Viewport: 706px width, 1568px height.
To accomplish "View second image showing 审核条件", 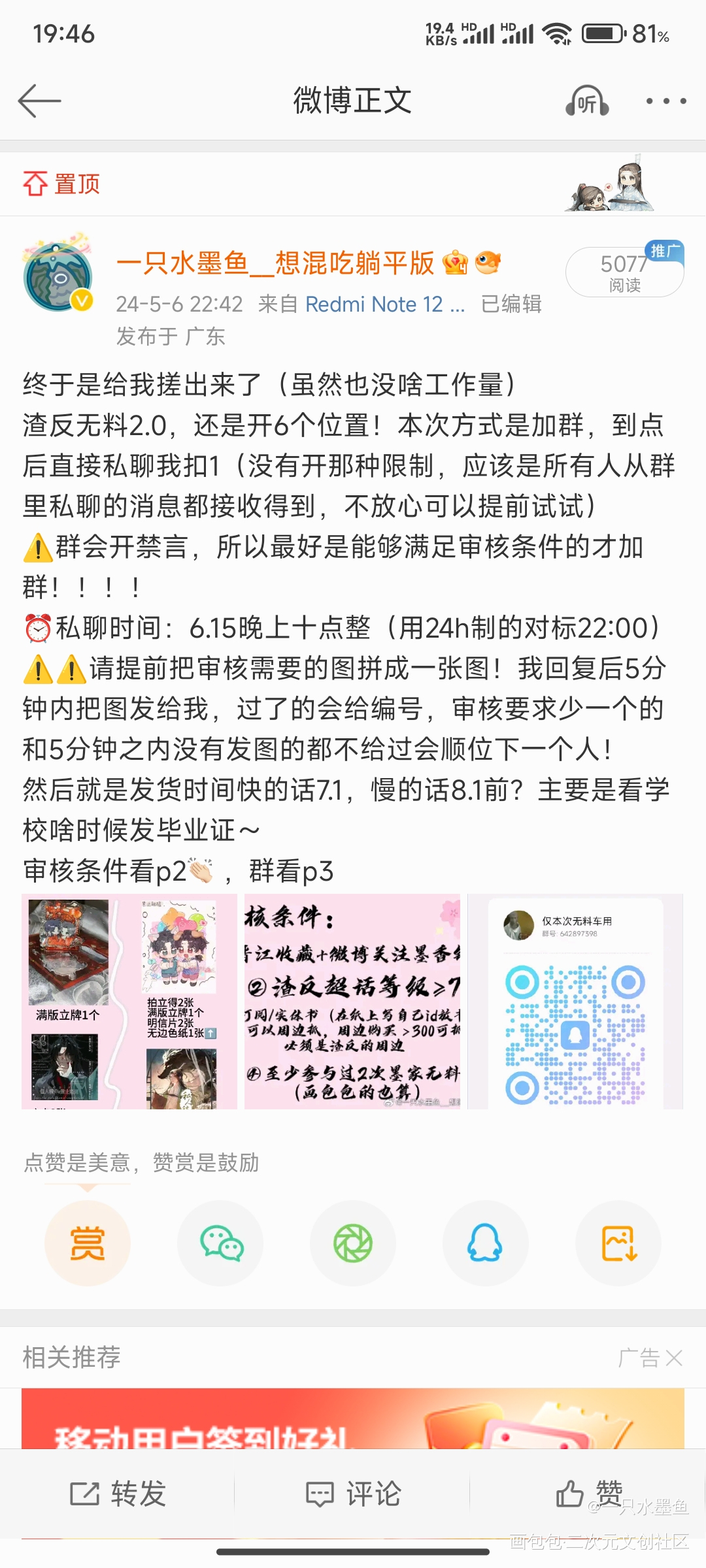I will point(352,1001).
